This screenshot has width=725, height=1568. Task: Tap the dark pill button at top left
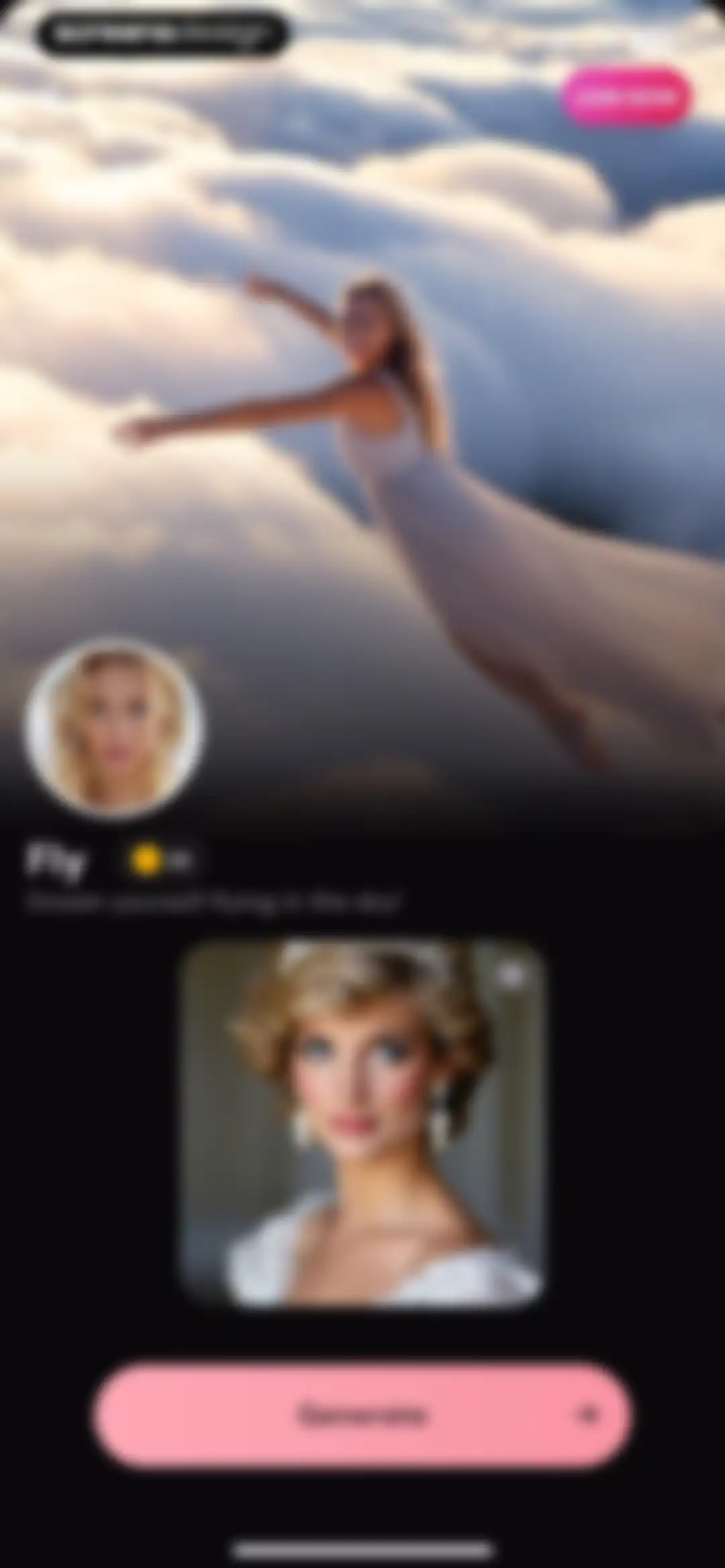(x=162, y=34)
